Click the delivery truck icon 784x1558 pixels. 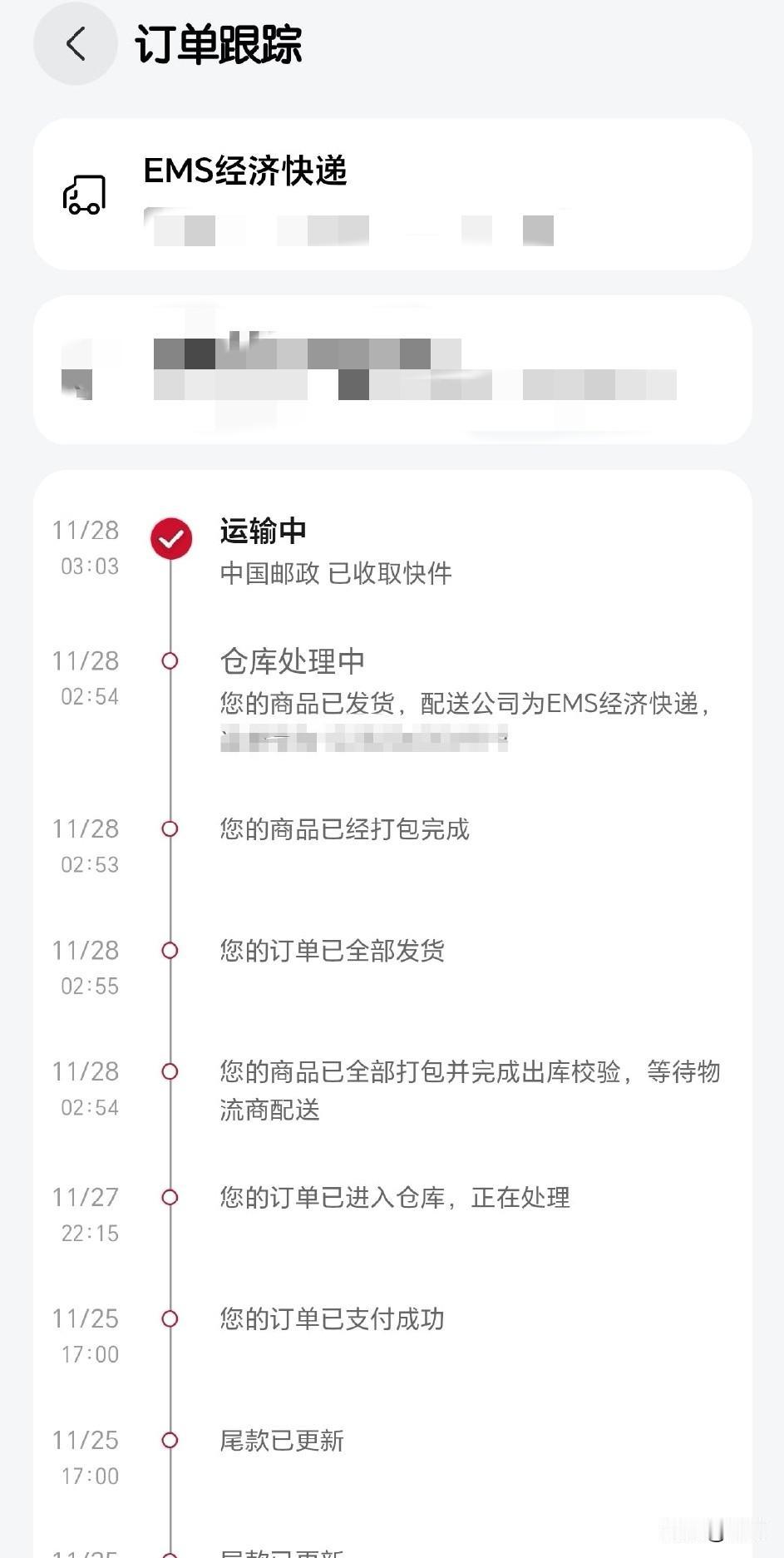[x=84, y=195]
